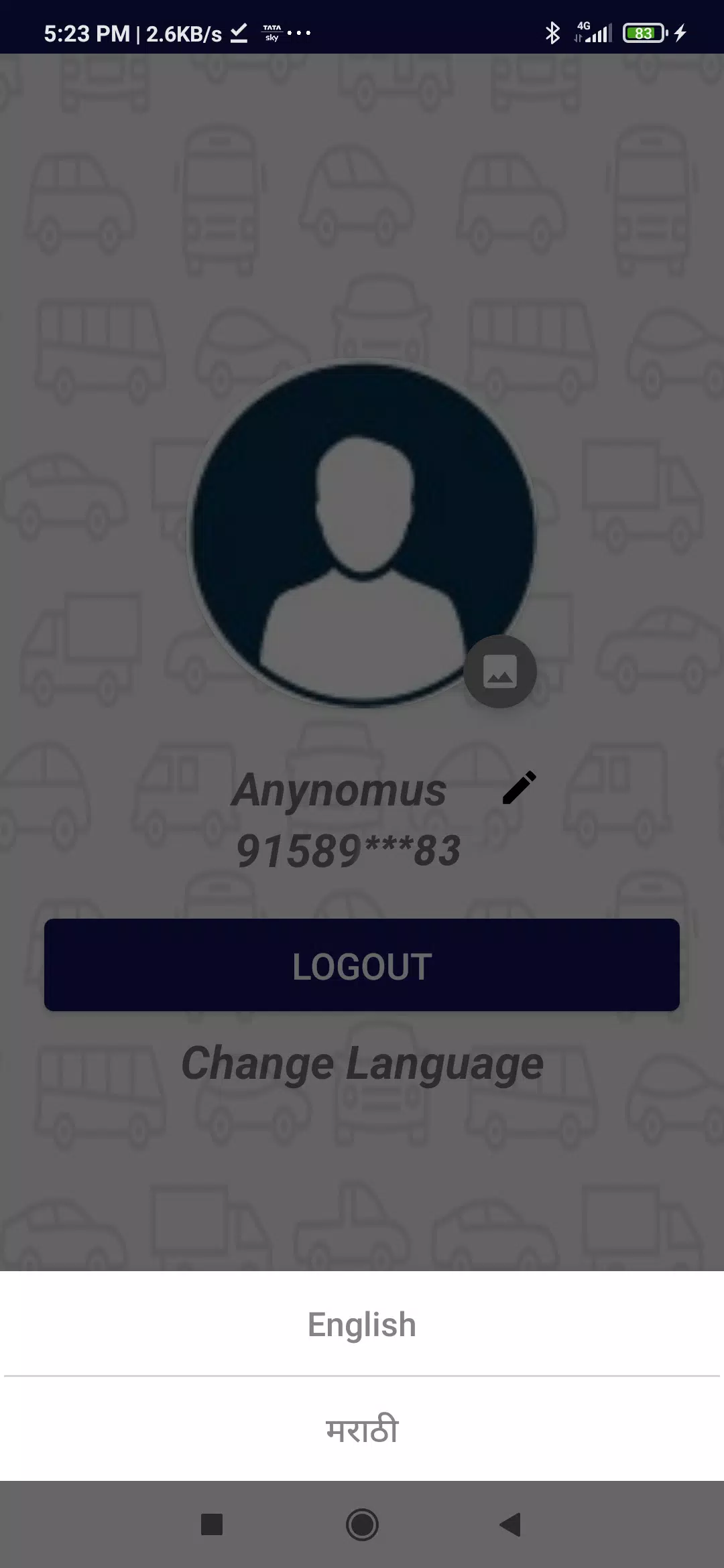Return to the home screen
This screenshot has width=724, height=1568.
362,1524
